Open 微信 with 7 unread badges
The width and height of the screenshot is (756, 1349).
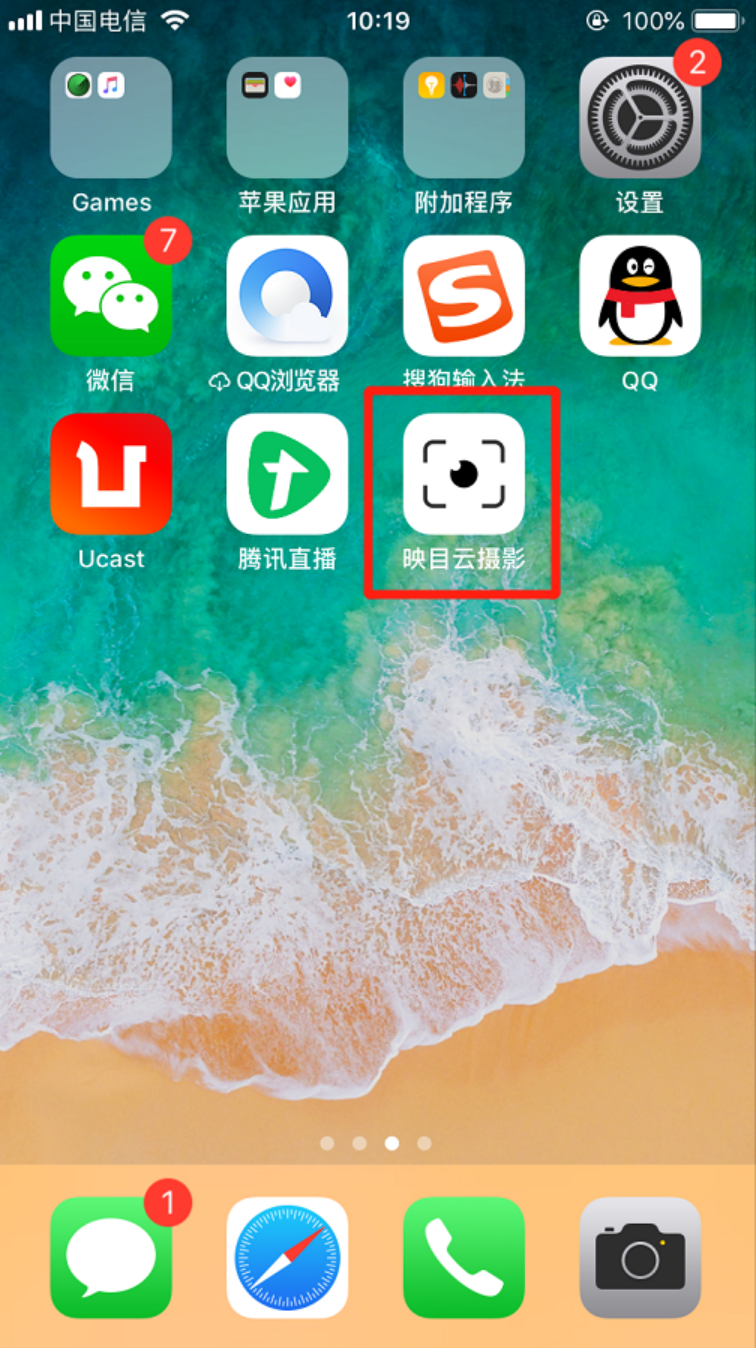(111, 296)
